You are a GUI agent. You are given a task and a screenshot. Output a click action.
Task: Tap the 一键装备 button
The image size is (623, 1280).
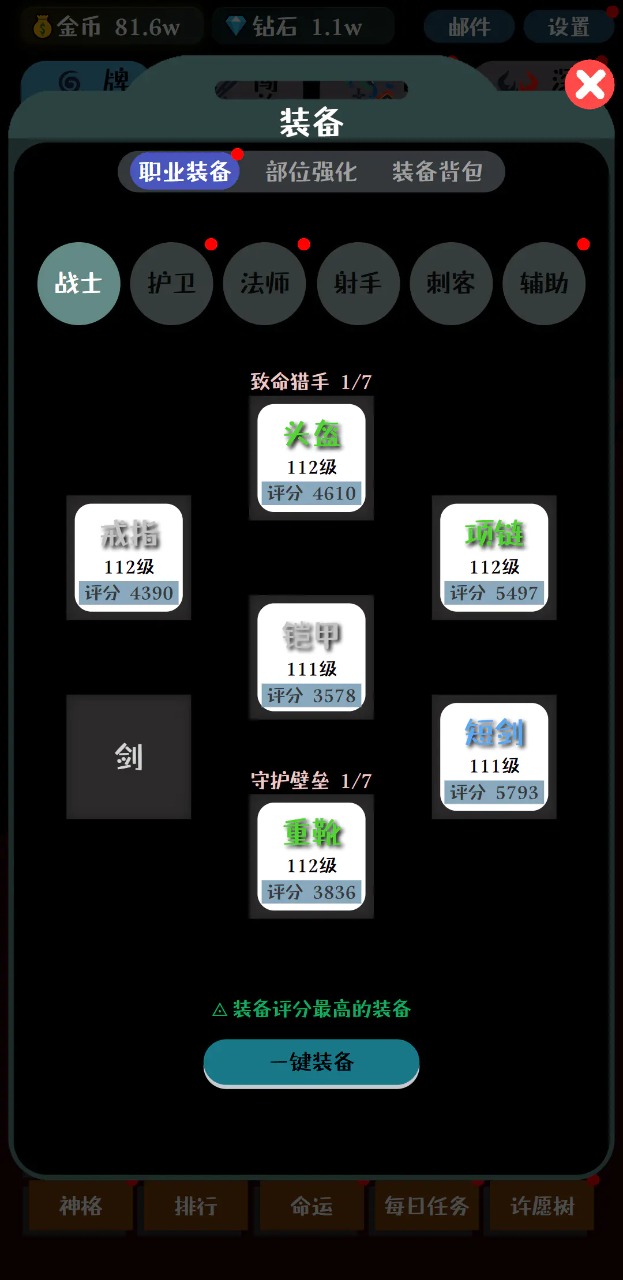point(311,1062)
